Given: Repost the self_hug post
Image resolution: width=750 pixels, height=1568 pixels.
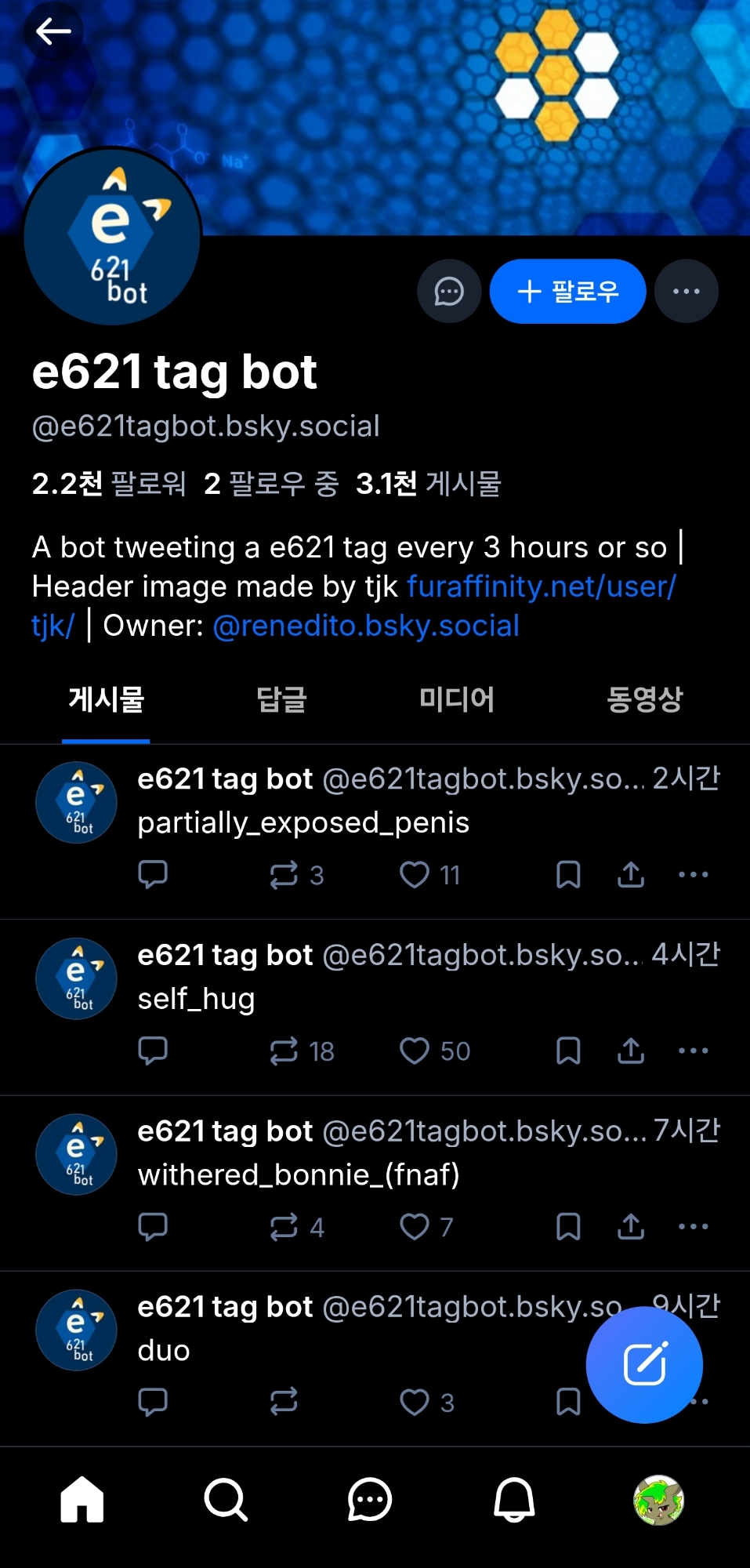Looking at the screenshot, I should 284,1051.
